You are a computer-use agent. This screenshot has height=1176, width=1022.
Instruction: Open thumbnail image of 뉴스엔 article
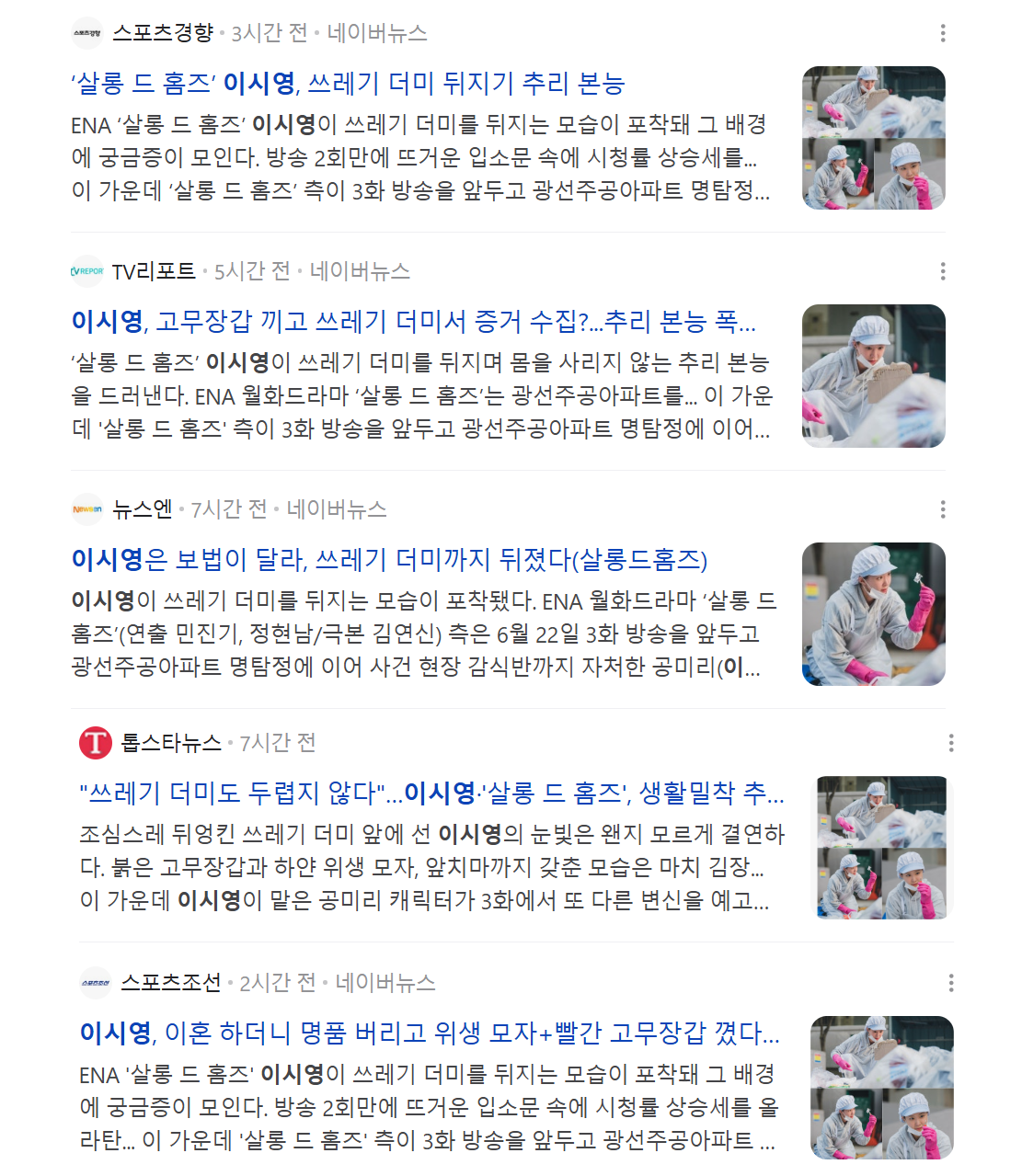click(x=873, y=614)
